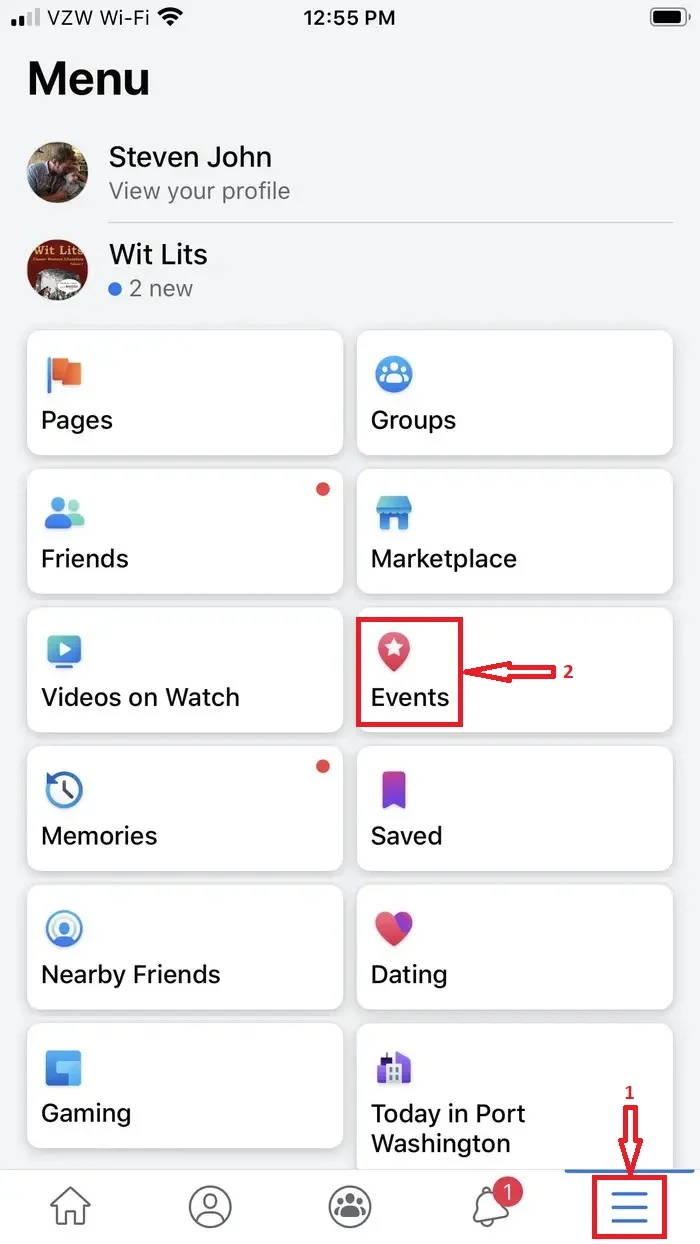Switch to the Groups tab in bottom bar
The width and height of the screenshot is (700, 1244).
350,1206
